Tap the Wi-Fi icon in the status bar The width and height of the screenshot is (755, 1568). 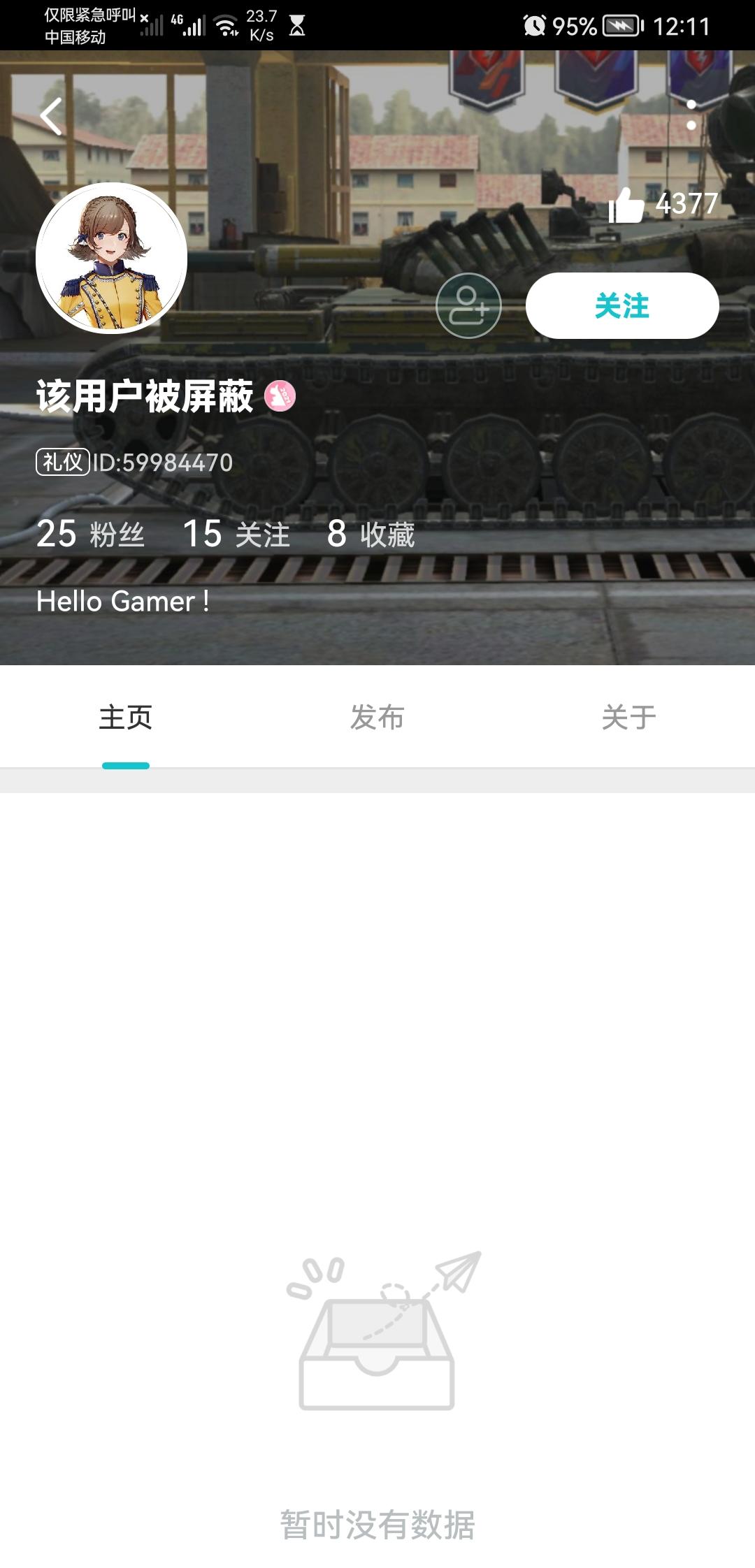tap(226, 25)
